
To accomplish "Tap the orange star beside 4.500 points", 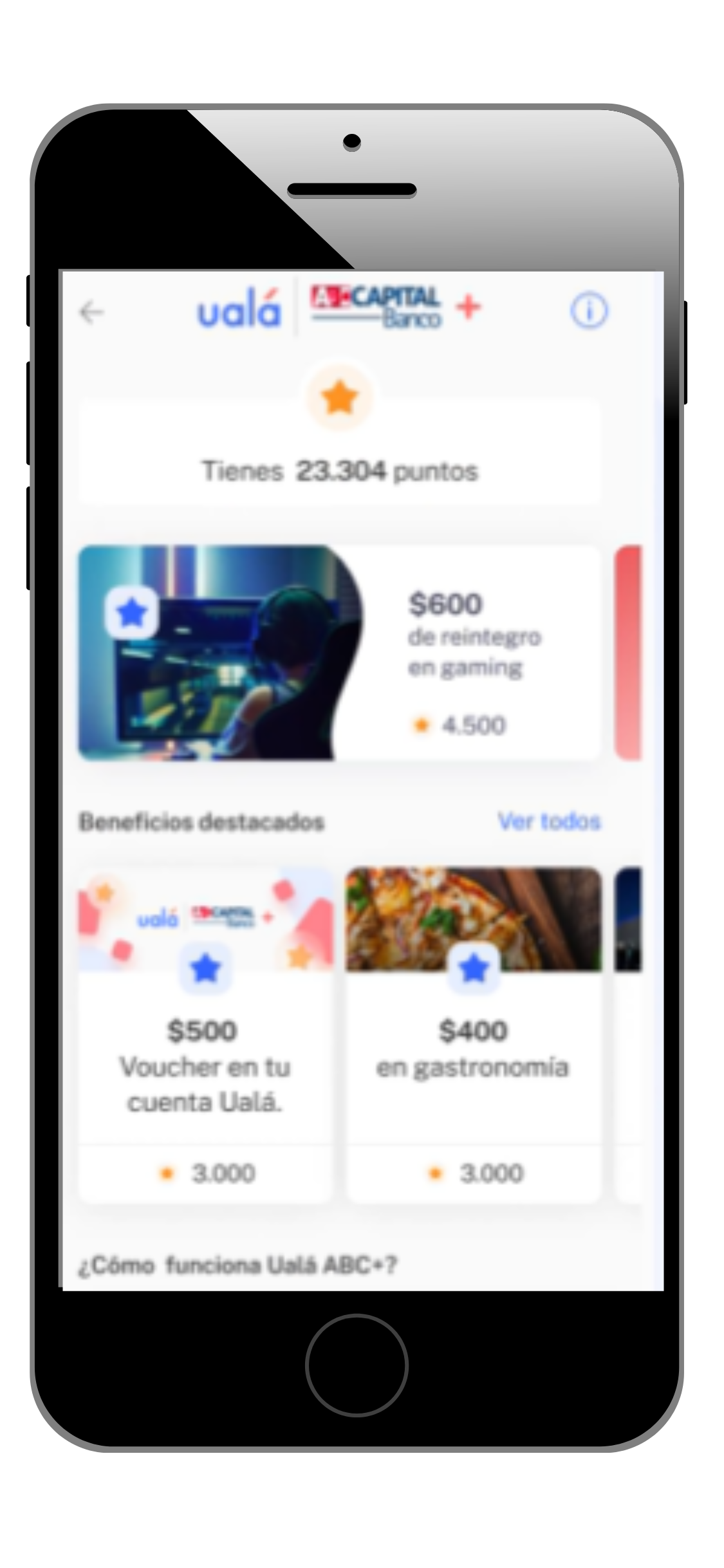I will [x=422, y=724].
